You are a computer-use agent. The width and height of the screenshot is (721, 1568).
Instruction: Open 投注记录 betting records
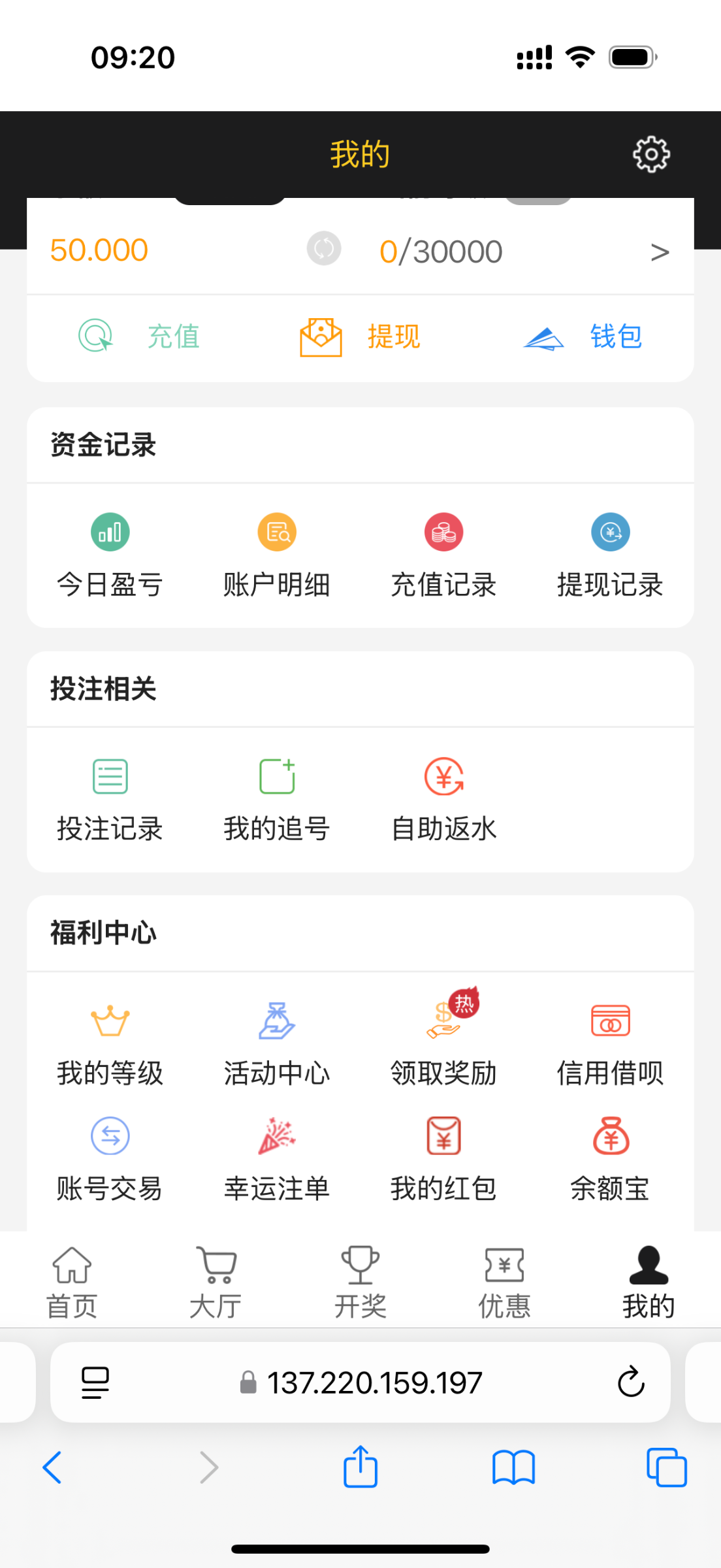110,800
